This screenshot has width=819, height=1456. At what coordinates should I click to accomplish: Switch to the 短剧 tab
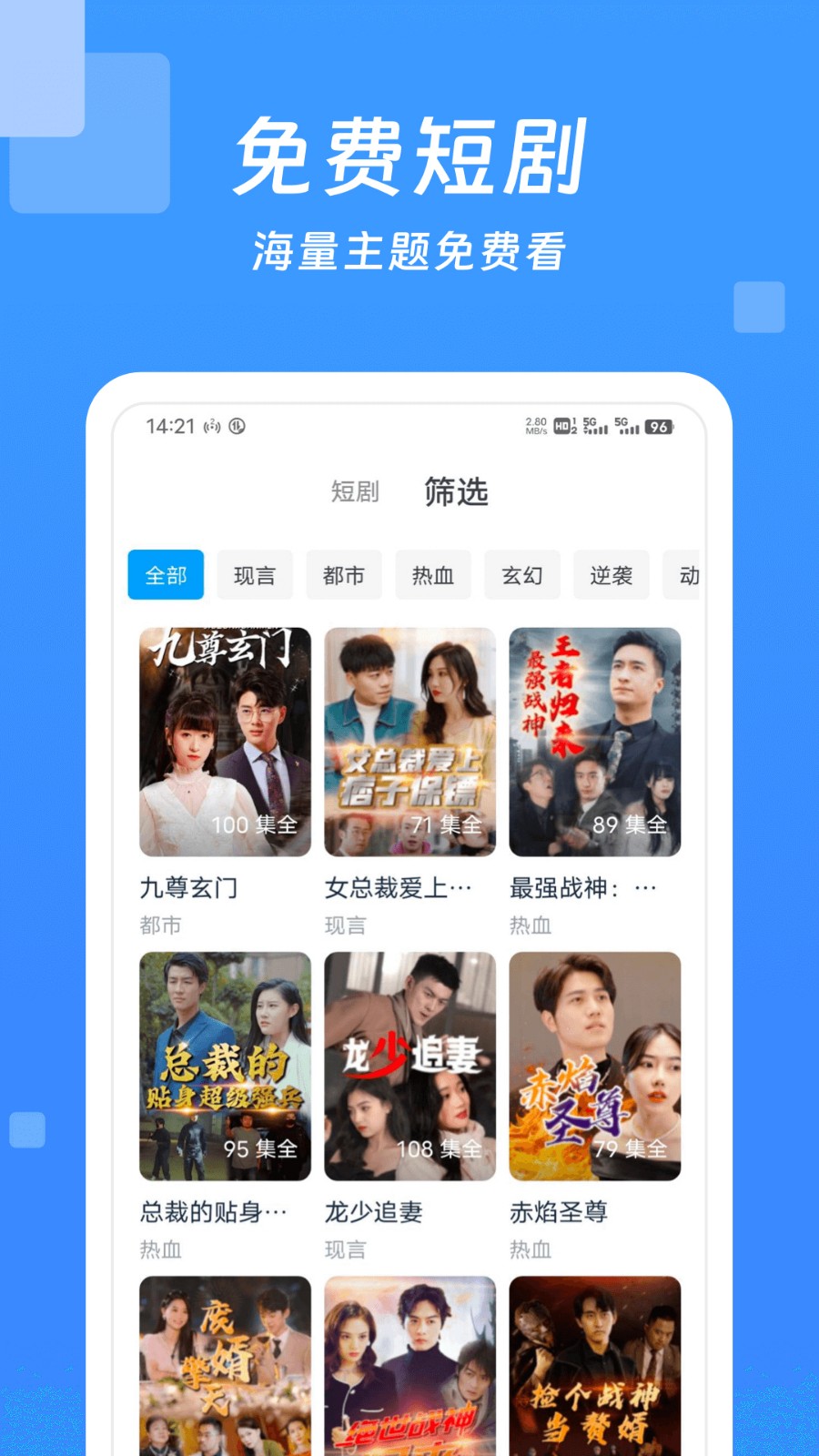pos(355,492)
